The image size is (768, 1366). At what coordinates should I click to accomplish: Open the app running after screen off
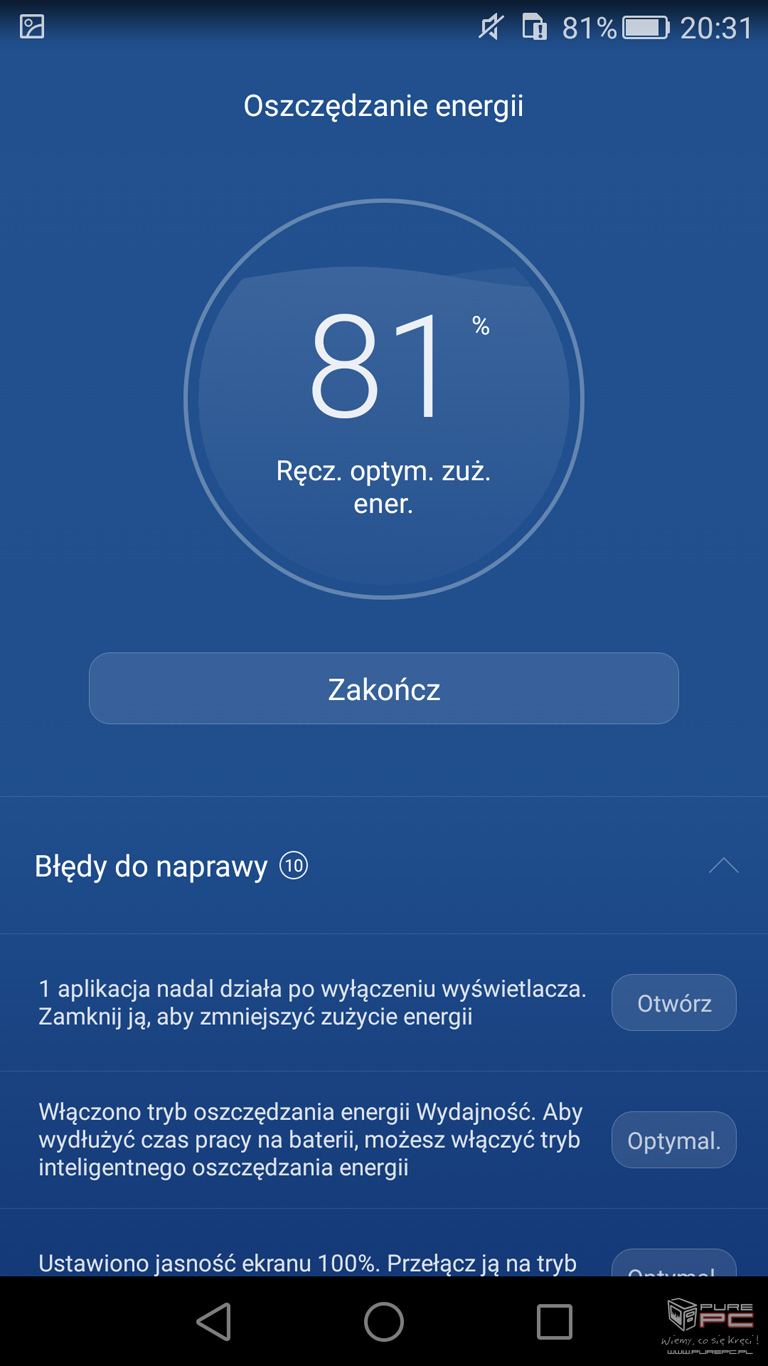pos(674,1003)
